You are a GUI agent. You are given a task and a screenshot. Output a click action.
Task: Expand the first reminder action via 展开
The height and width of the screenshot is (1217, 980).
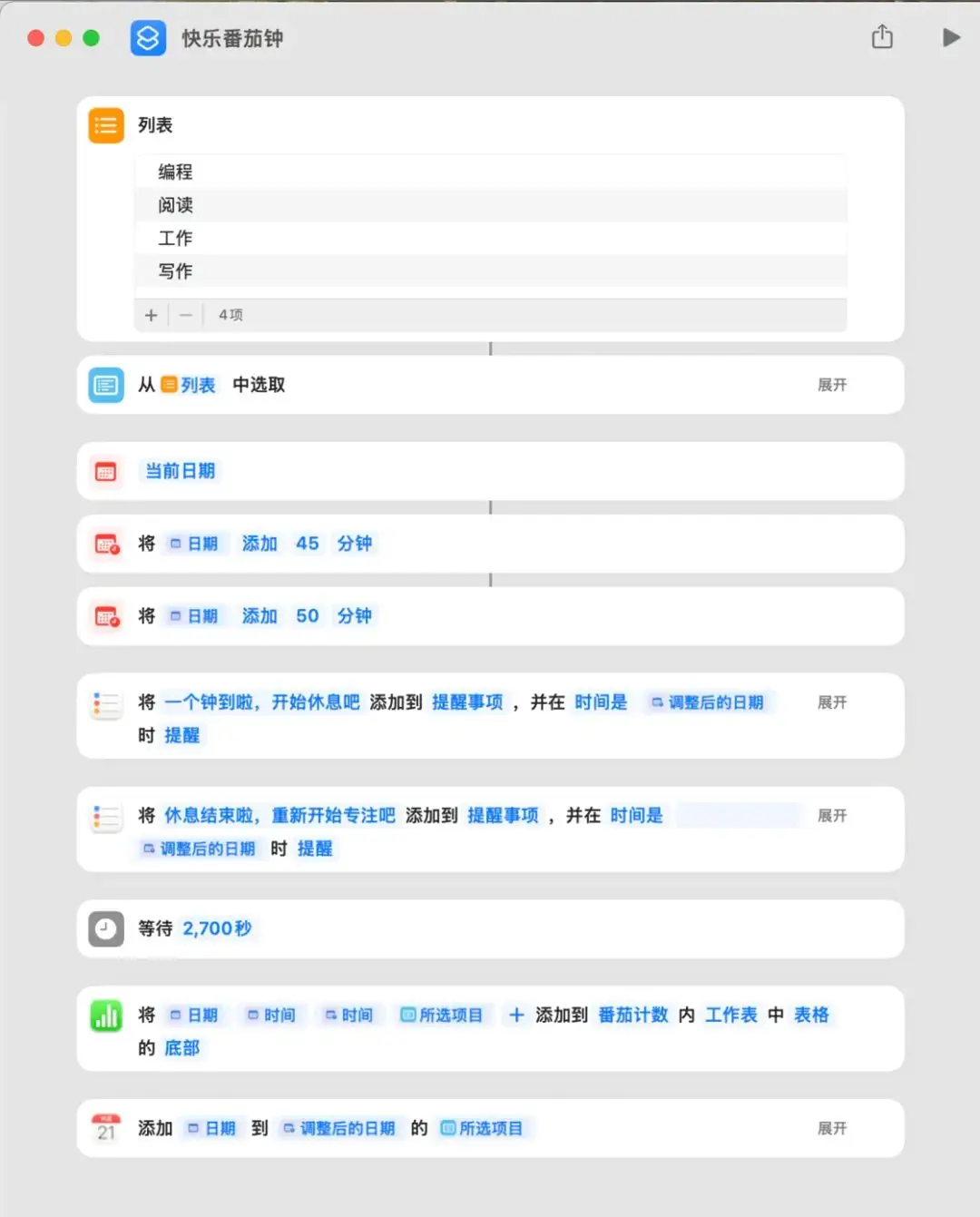click(831, 702)
